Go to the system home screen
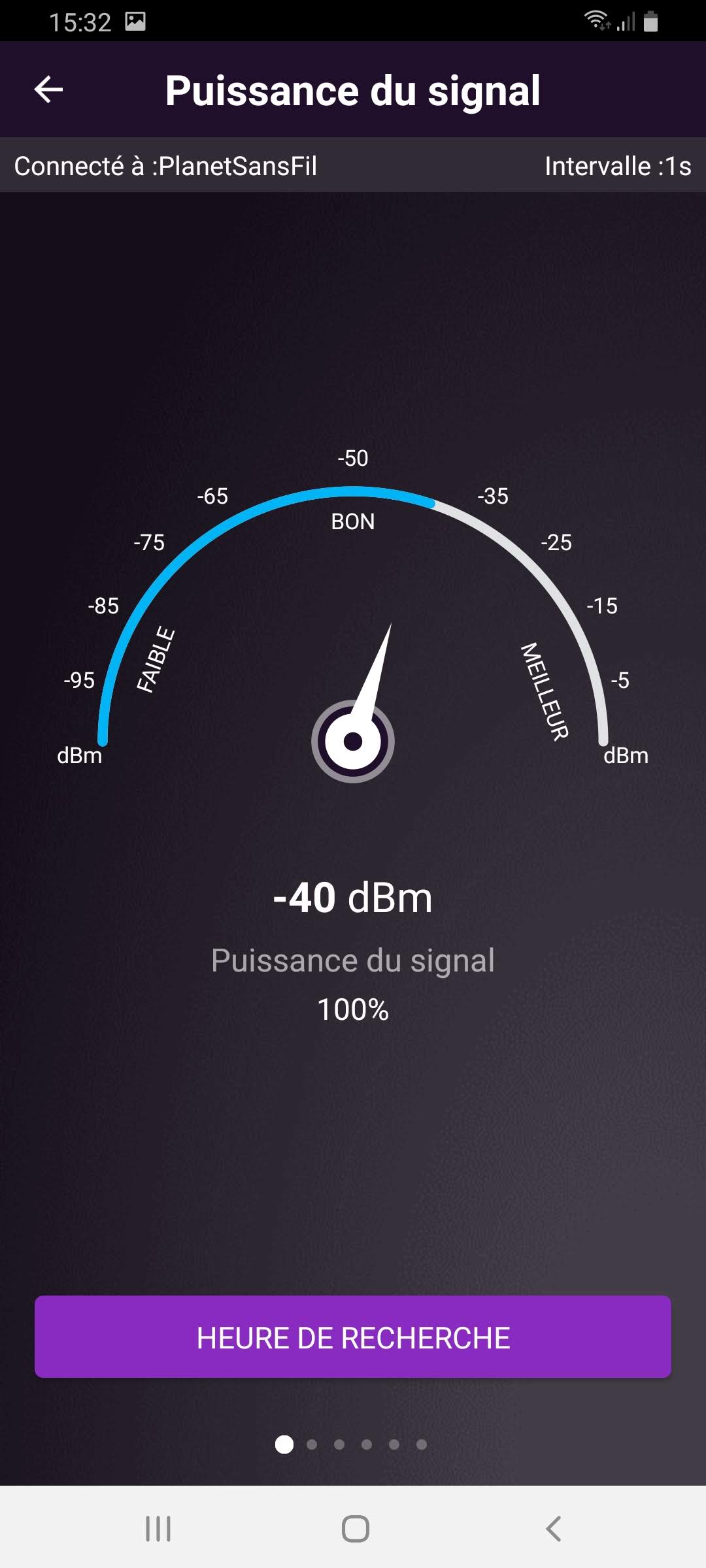 coord(356,1529)
